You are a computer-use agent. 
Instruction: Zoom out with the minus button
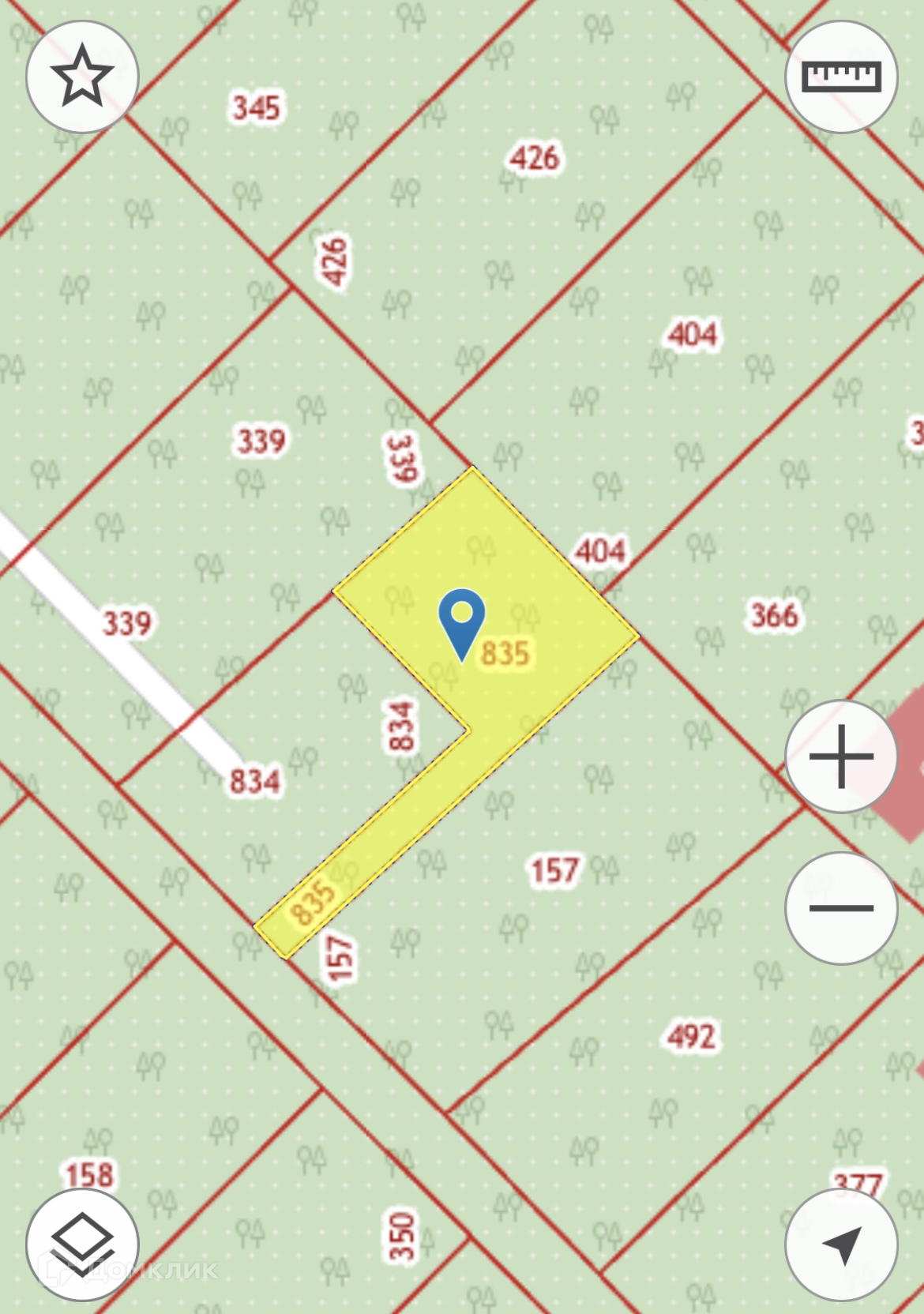click(x=841, y=908)
